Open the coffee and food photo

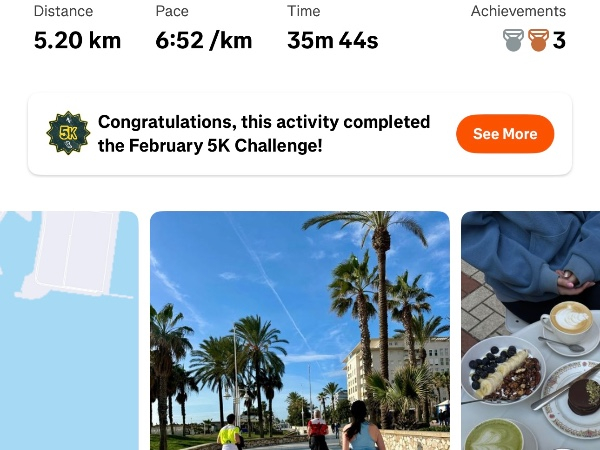point(531,330)
